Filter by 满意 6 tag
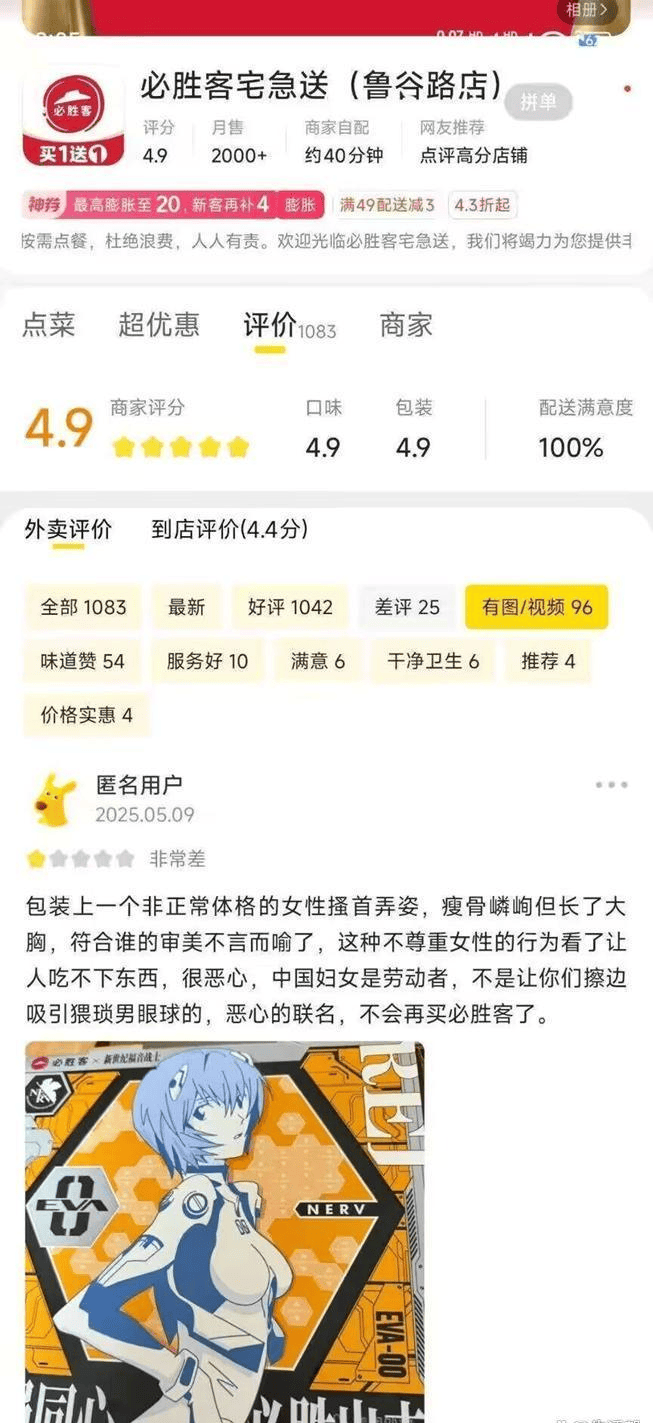This screenshot has height=1423, width=653. pos(318,661)
